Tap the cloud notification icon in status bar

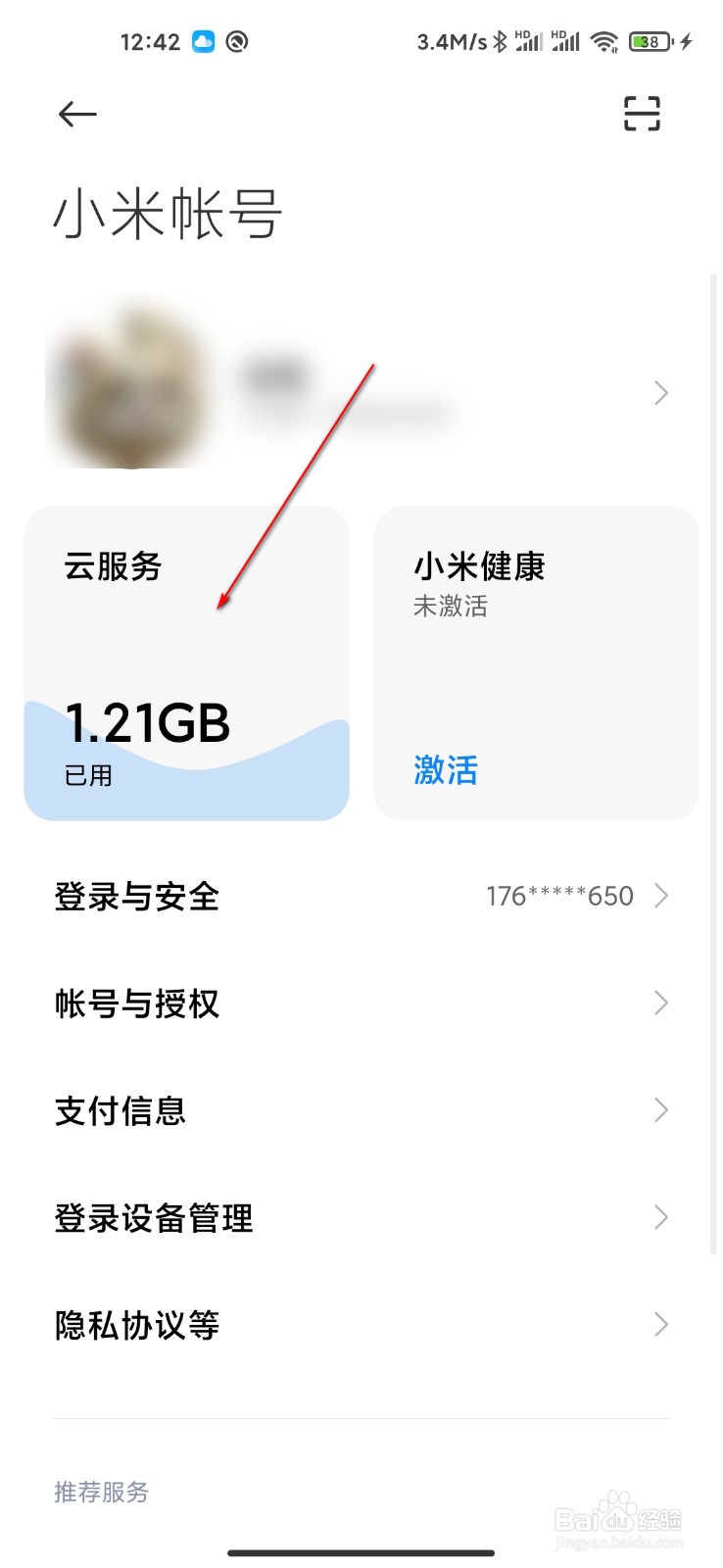tap(203, 42)
